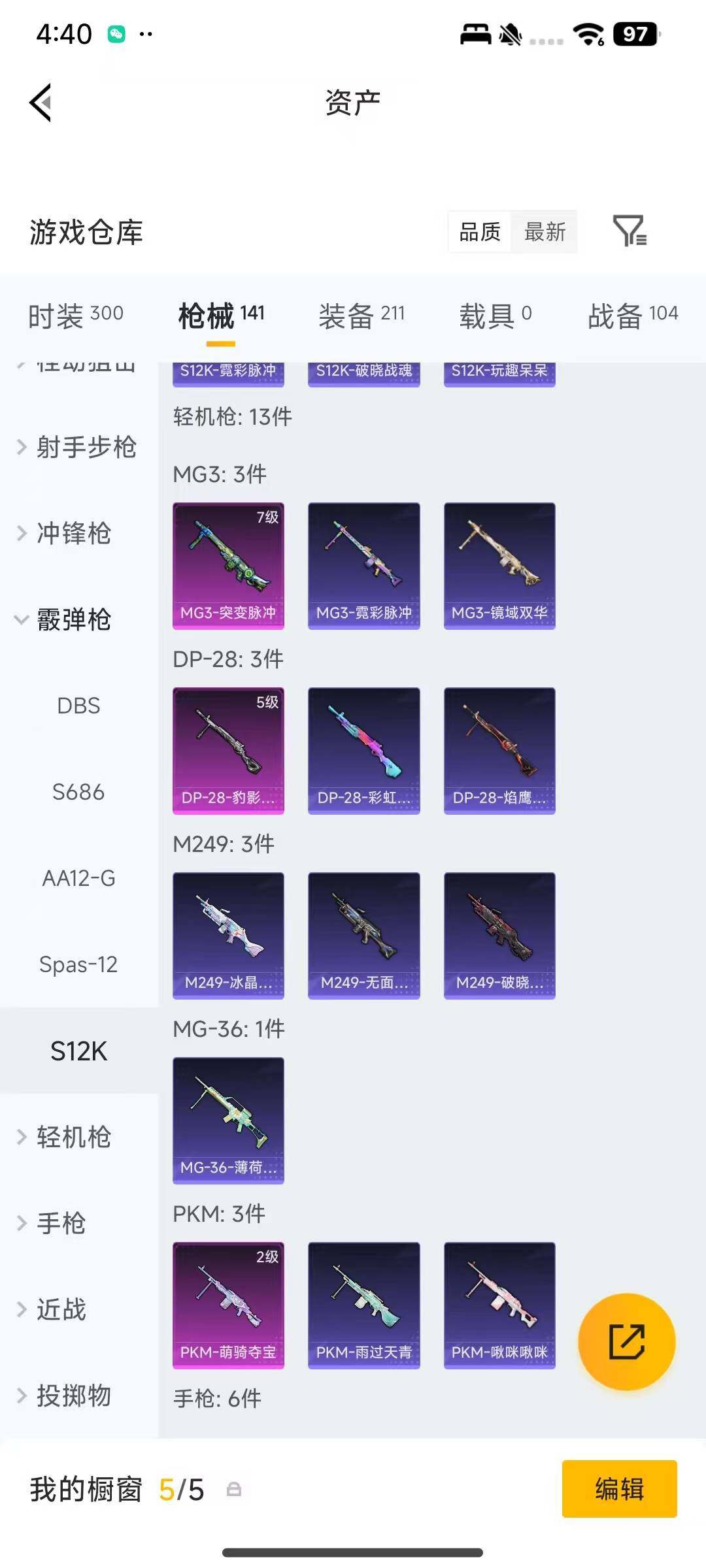Open the MG3-镜域双华 skin
This screenshot has width=706, height=1568.
pyautogui.click(x=499, y=566)
